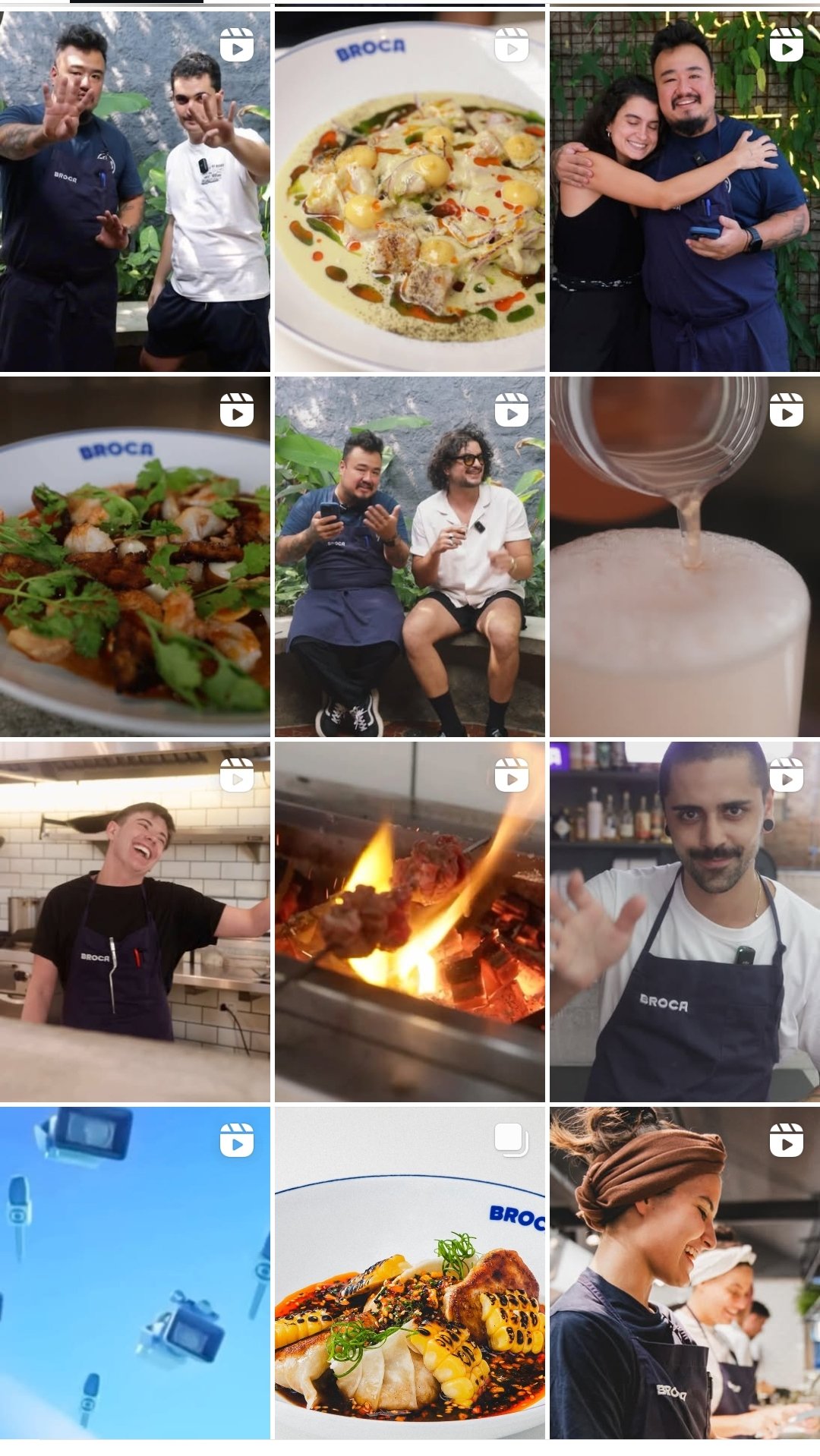Play the reel with floating cameras and microphones
Screen dimensions: 820x1456
pos(134,1272)
